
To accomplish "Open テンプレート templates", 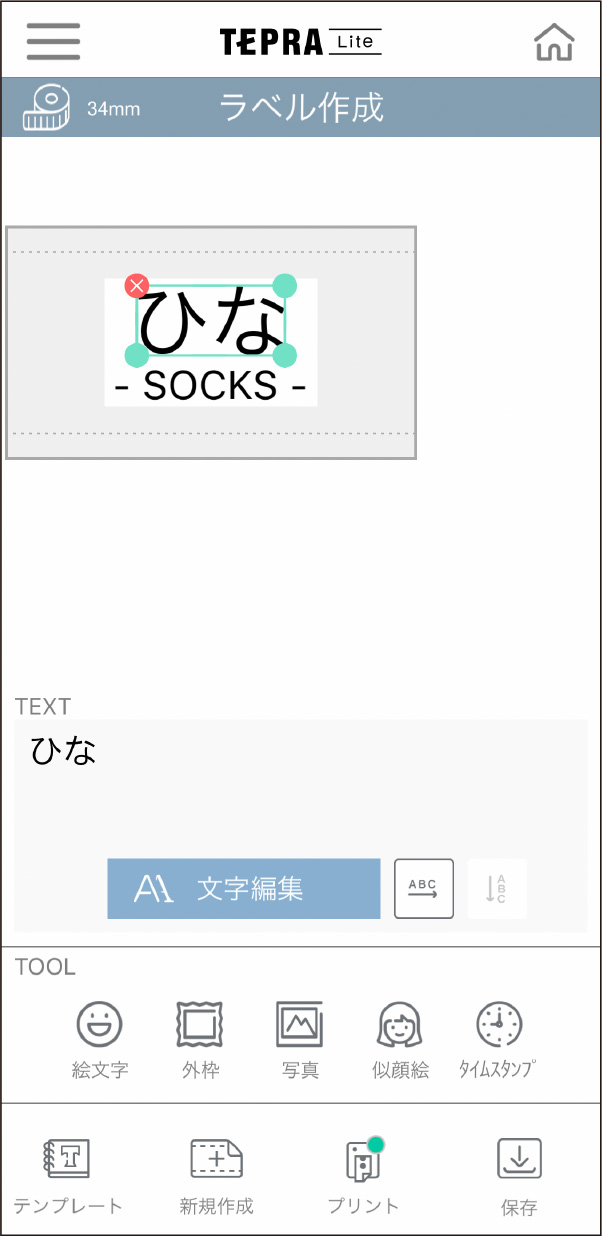I will pos(68,1175).
